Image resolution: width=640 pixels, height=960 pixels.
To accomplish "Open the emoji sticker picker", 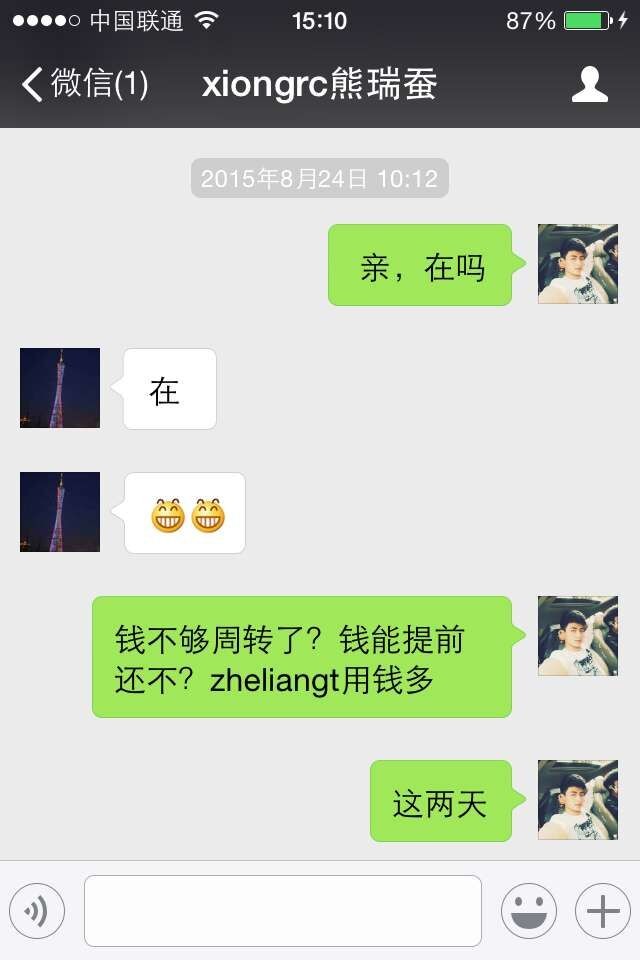I will point(529,911).
